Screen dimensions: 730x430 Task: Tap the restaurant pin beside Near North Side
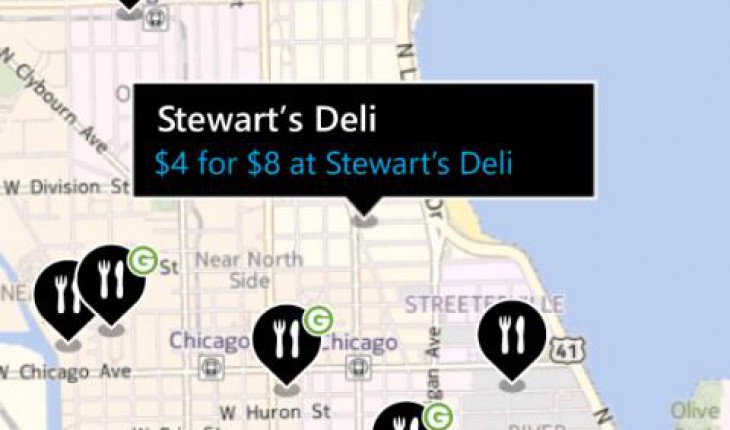[x=112, y=281]
